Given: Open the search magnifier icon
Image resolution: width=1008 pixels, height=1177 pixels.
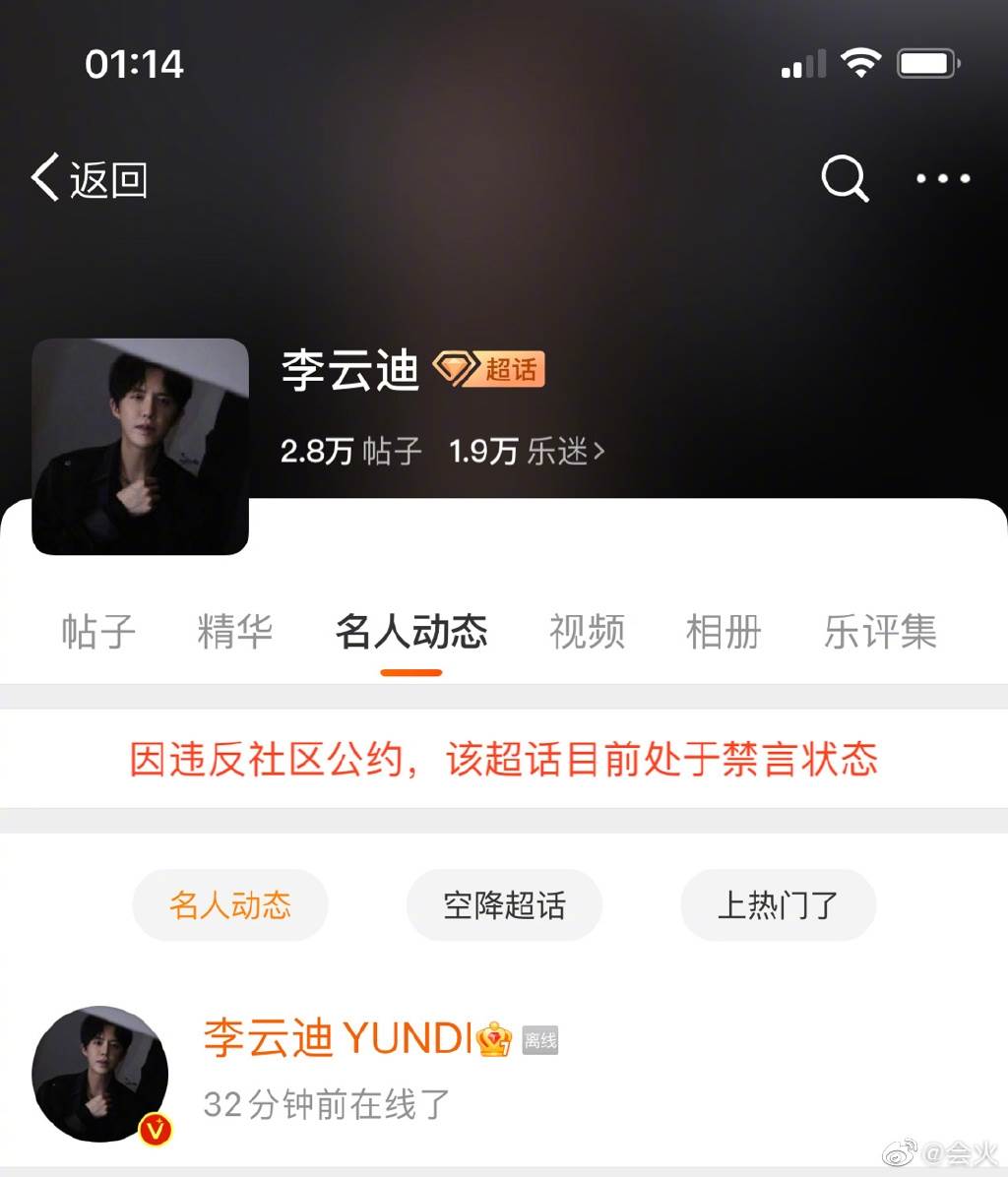Looking at the screenshot, I should [845, 179].
